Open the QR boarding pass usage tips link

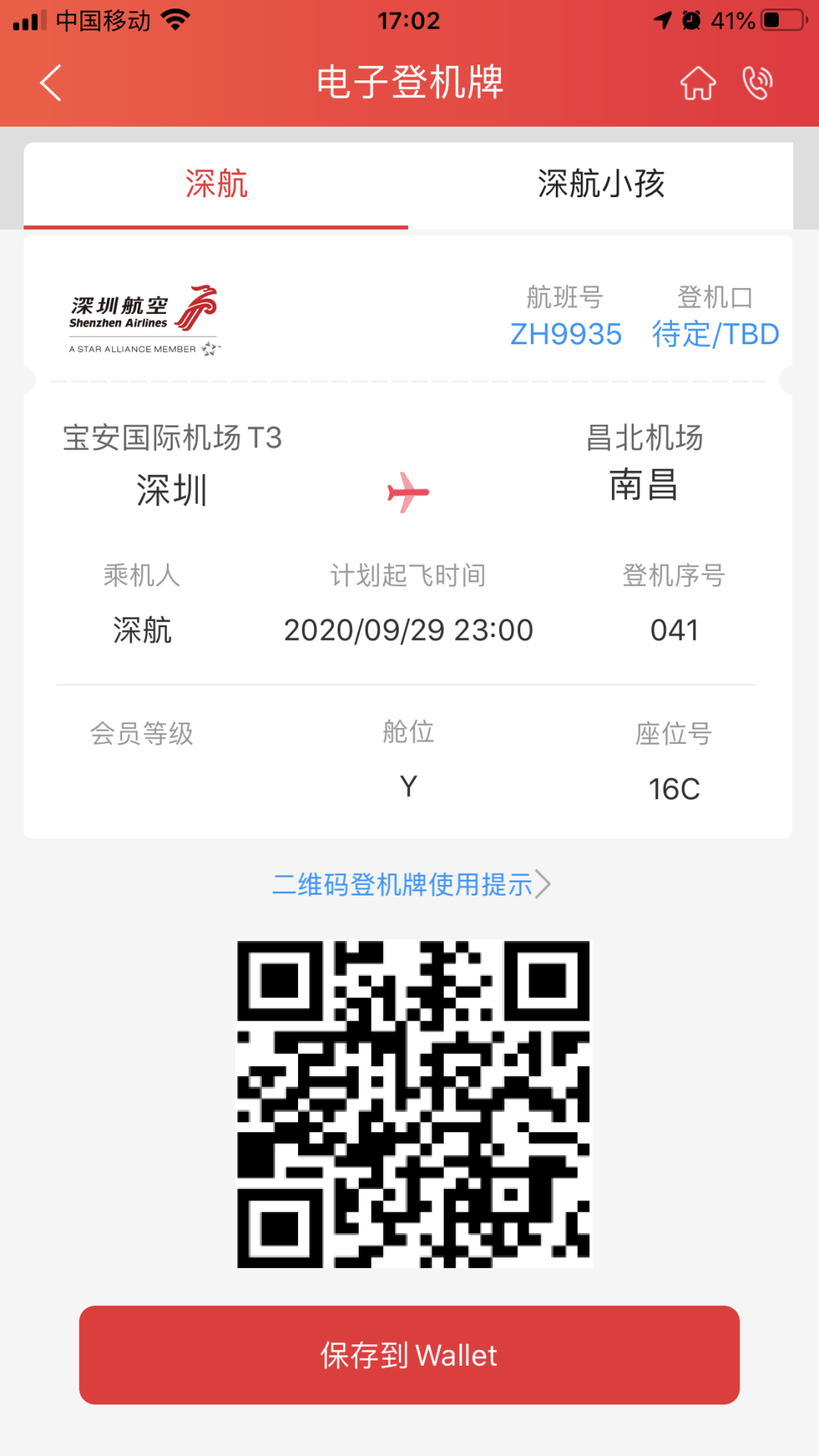402,884
